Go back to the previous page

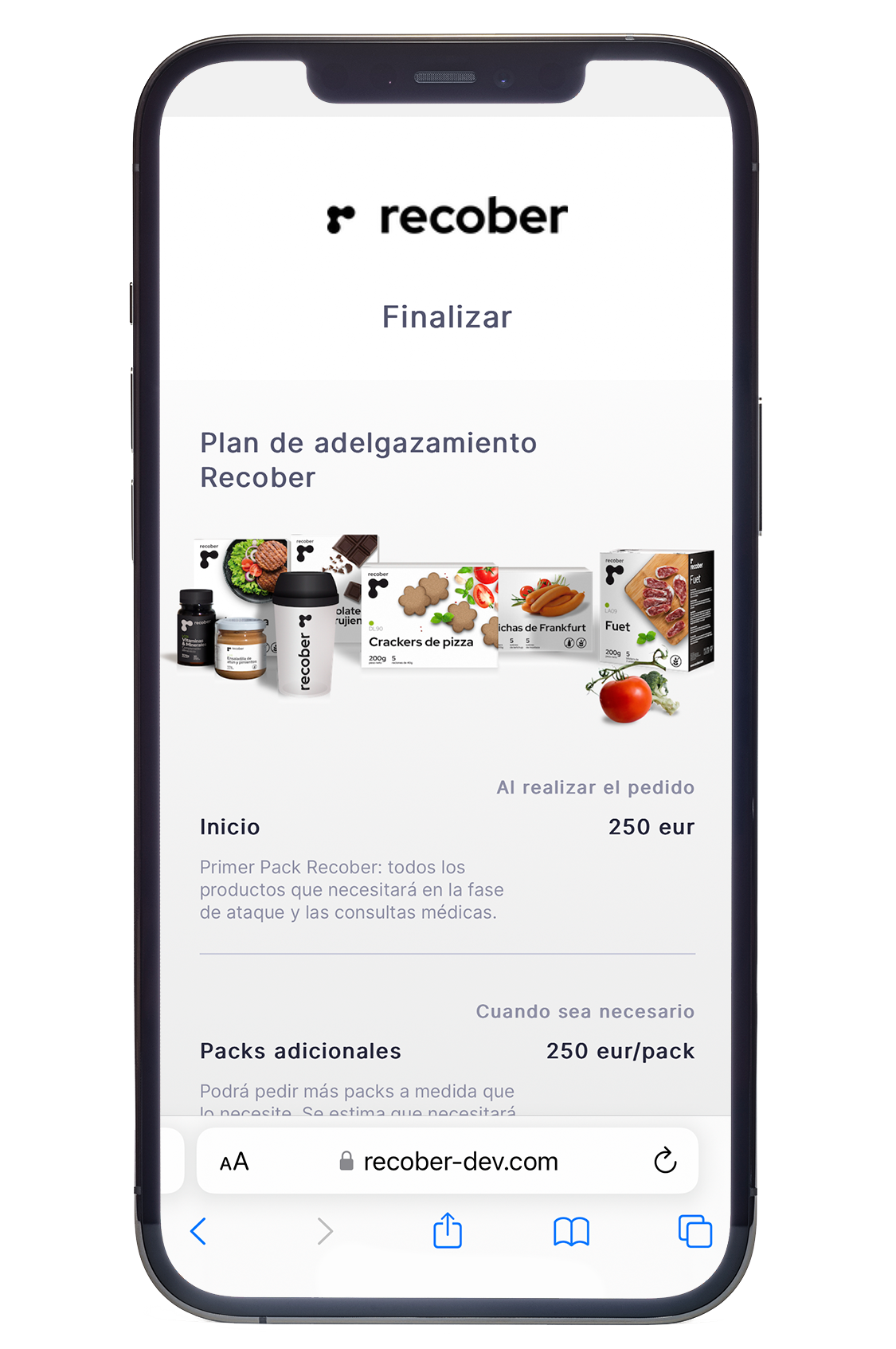(198, 1231)
